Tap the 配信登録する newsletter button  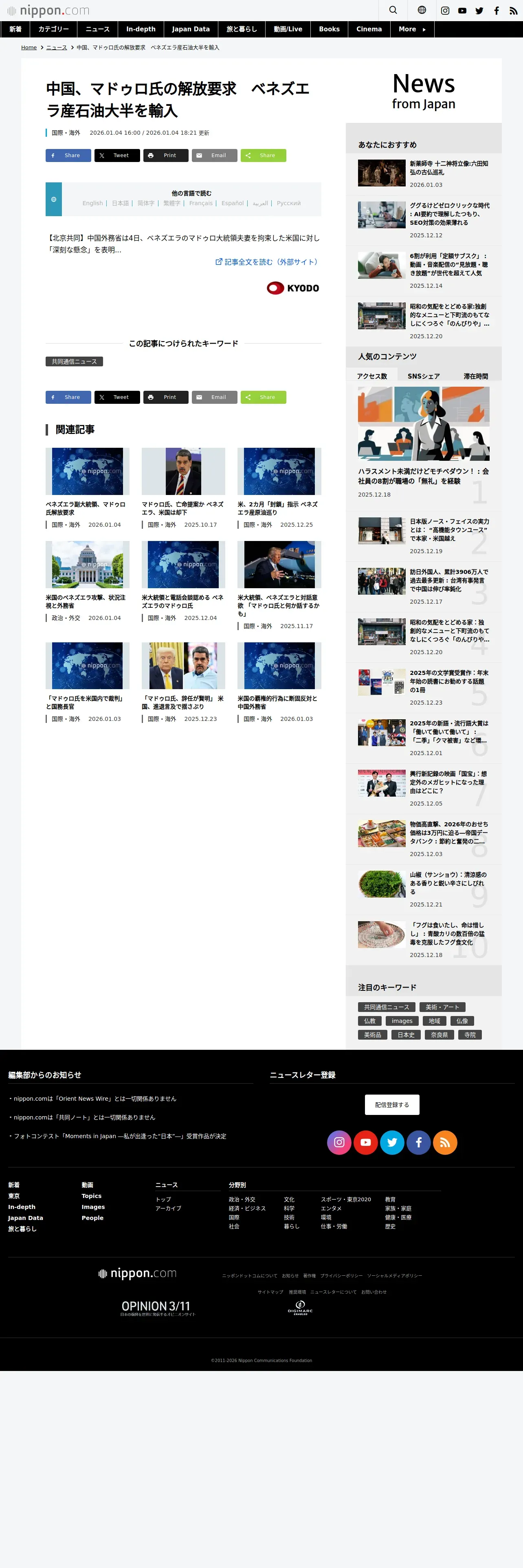(x=392, y=1105)
